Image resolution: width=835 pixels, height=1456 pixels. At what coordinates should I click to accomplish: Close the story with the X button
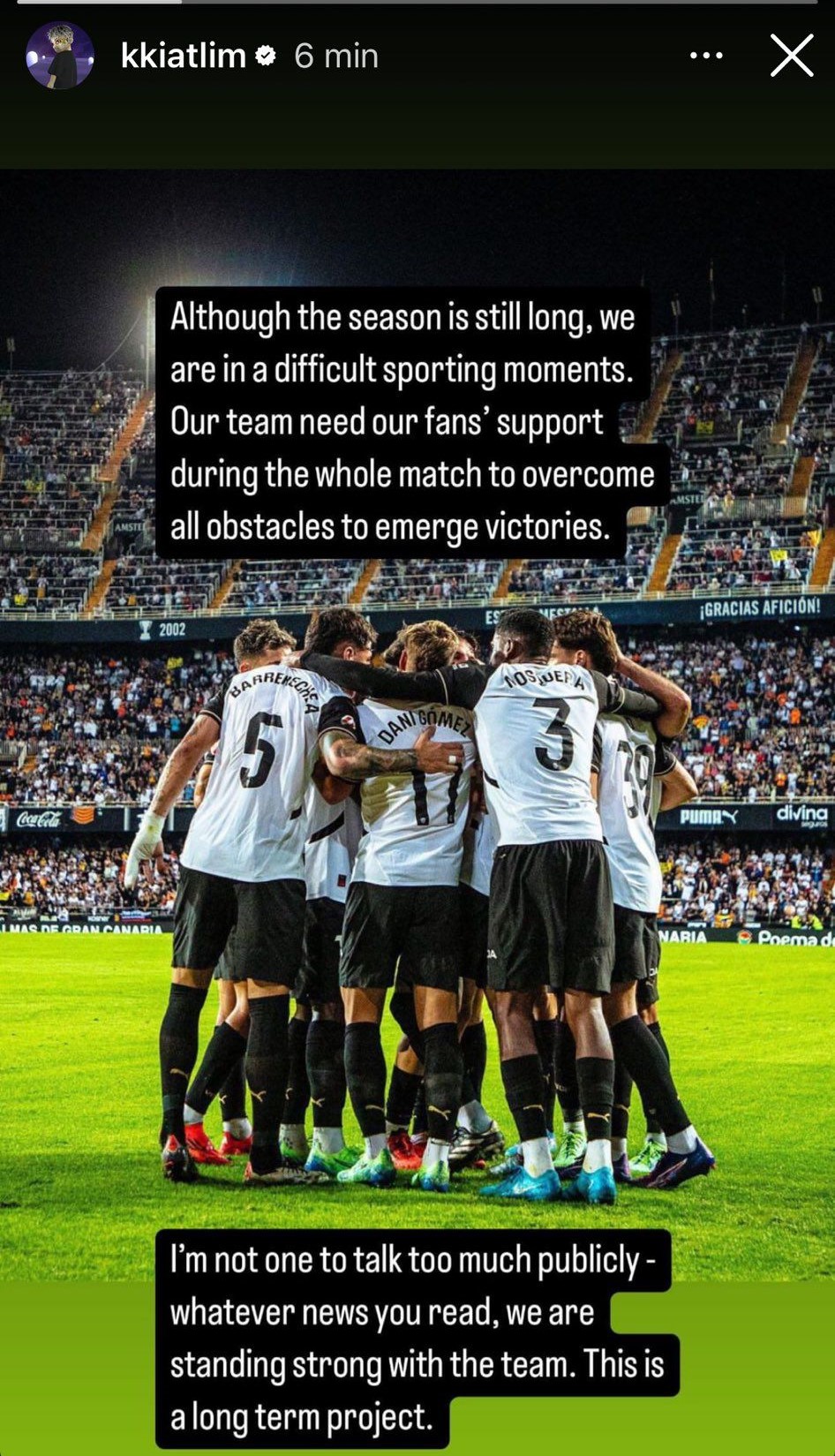[792, 56]
